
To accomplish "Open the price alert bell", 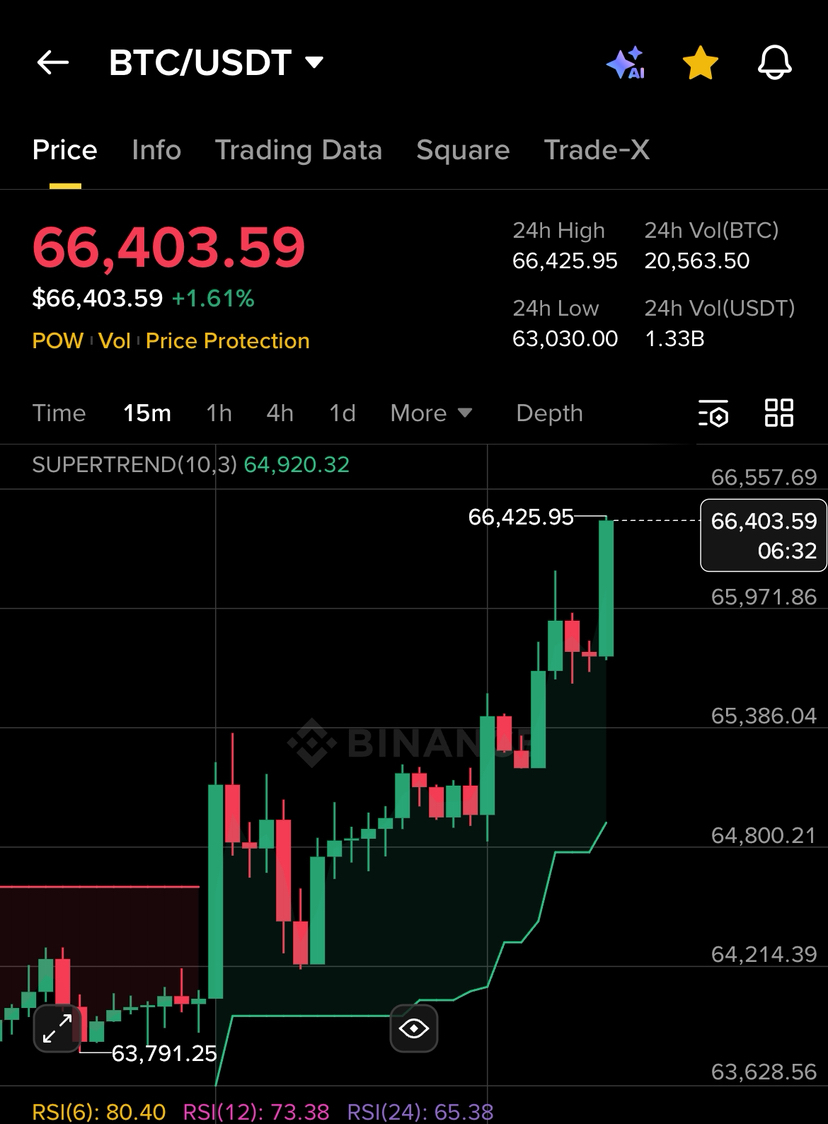I will pos(775,63).
